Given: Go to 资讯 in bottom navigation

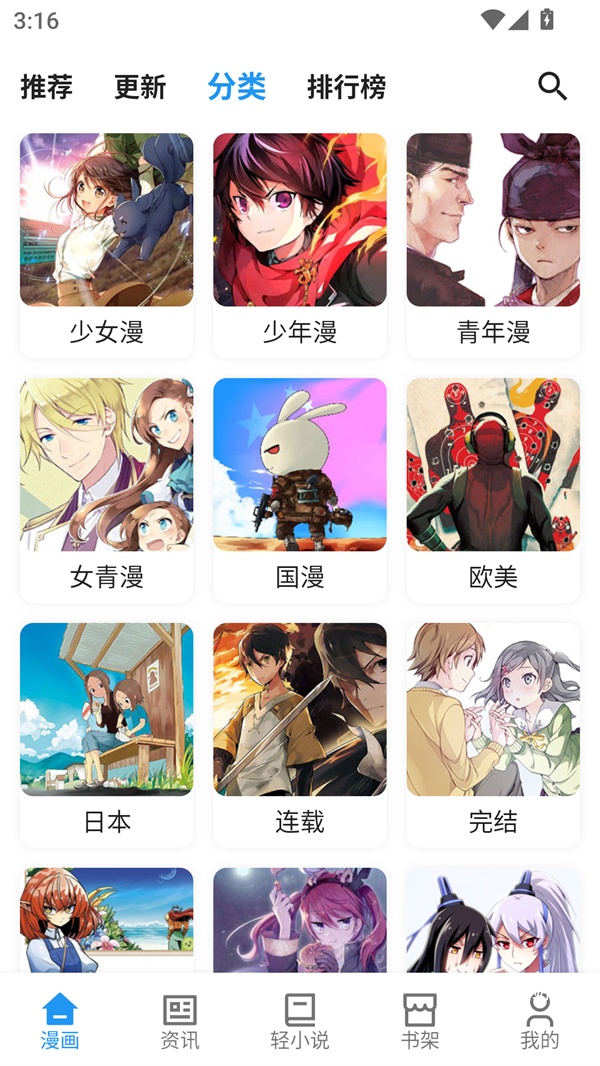Looking at the screenshot, I should click(180, 1020).
